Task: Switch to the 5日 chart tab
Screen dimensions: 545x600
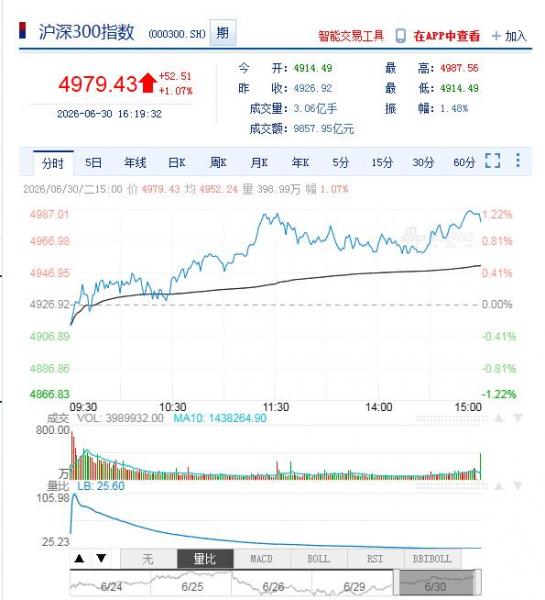Action: [93, 163]
